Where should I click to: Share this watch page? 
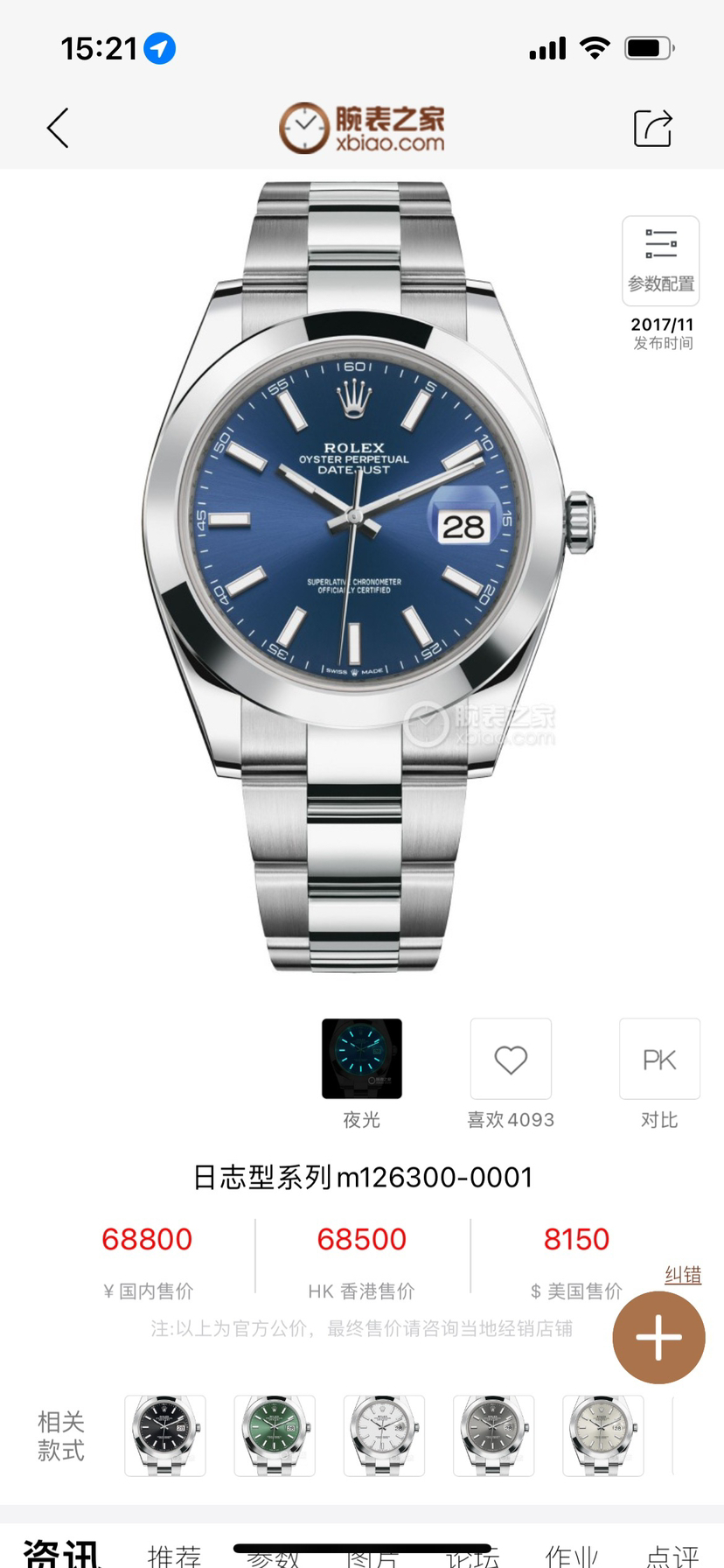point(652,129)
